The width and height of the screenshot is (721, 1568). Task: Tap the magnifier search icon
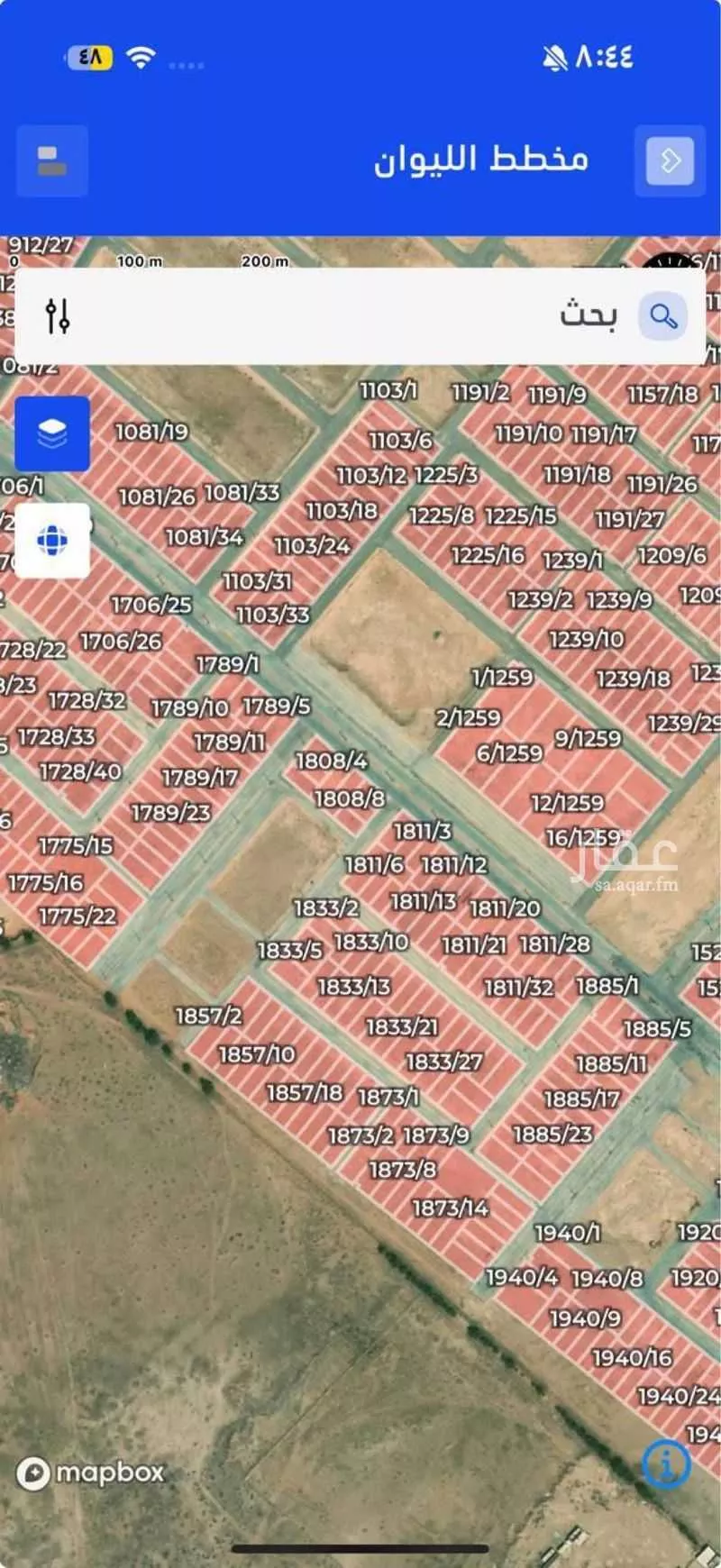click(x=663, y=316)
